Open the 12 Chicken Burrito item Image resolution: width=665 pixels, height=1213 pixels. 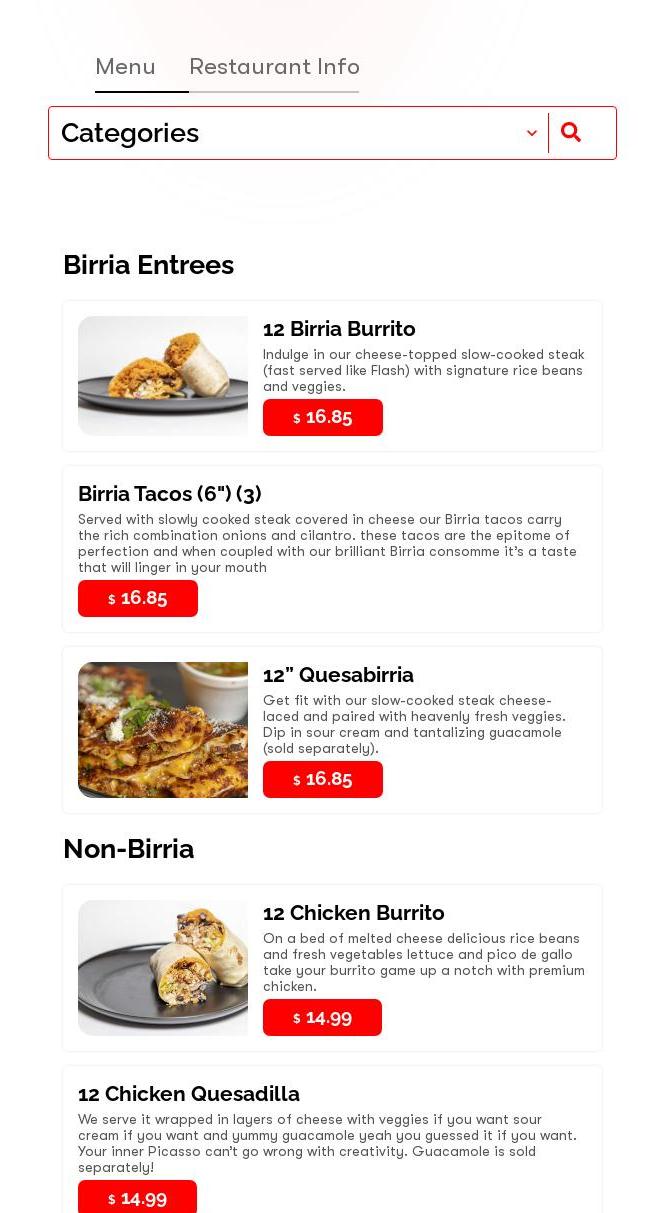(353, 913)
